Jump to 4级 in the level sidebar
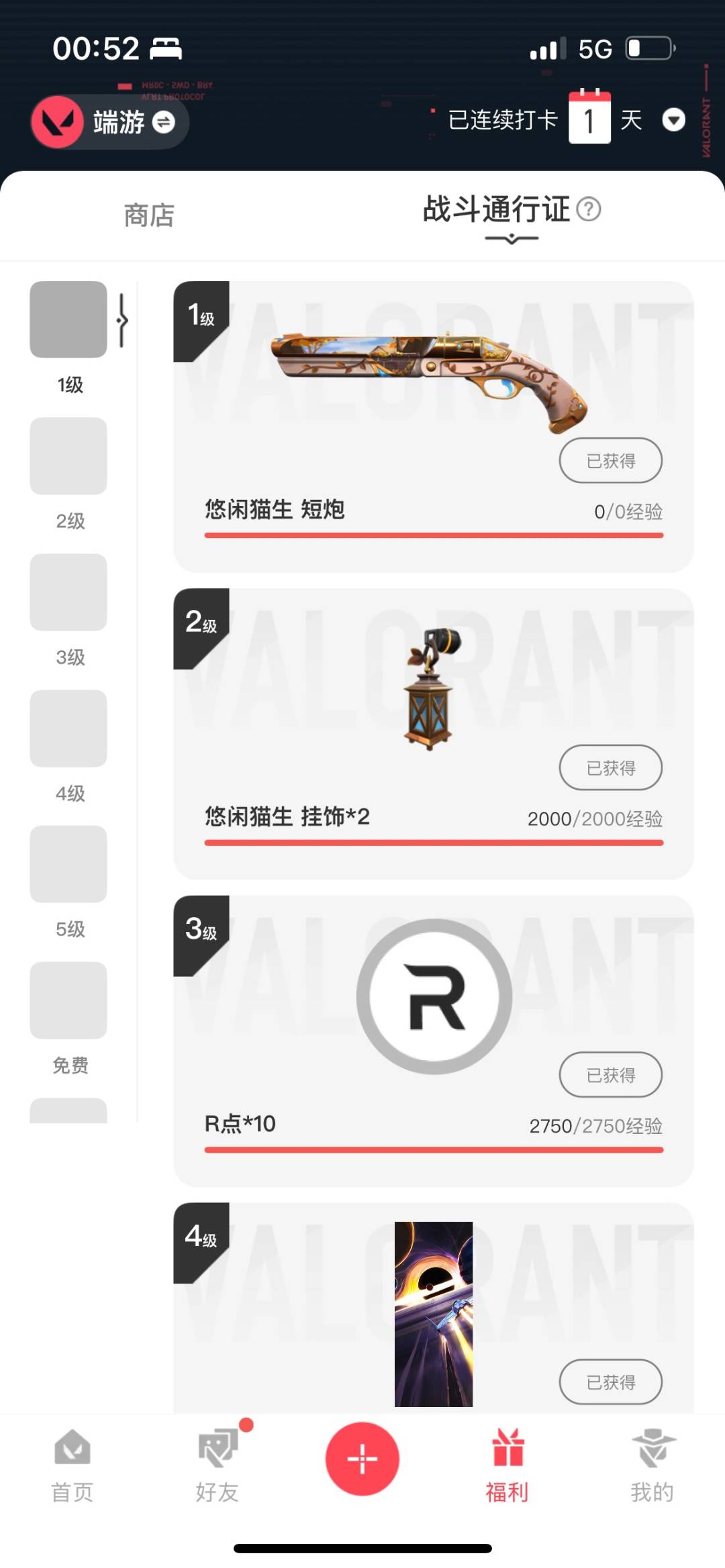The width and height of the screenshot is (725, 1568). 68,729
